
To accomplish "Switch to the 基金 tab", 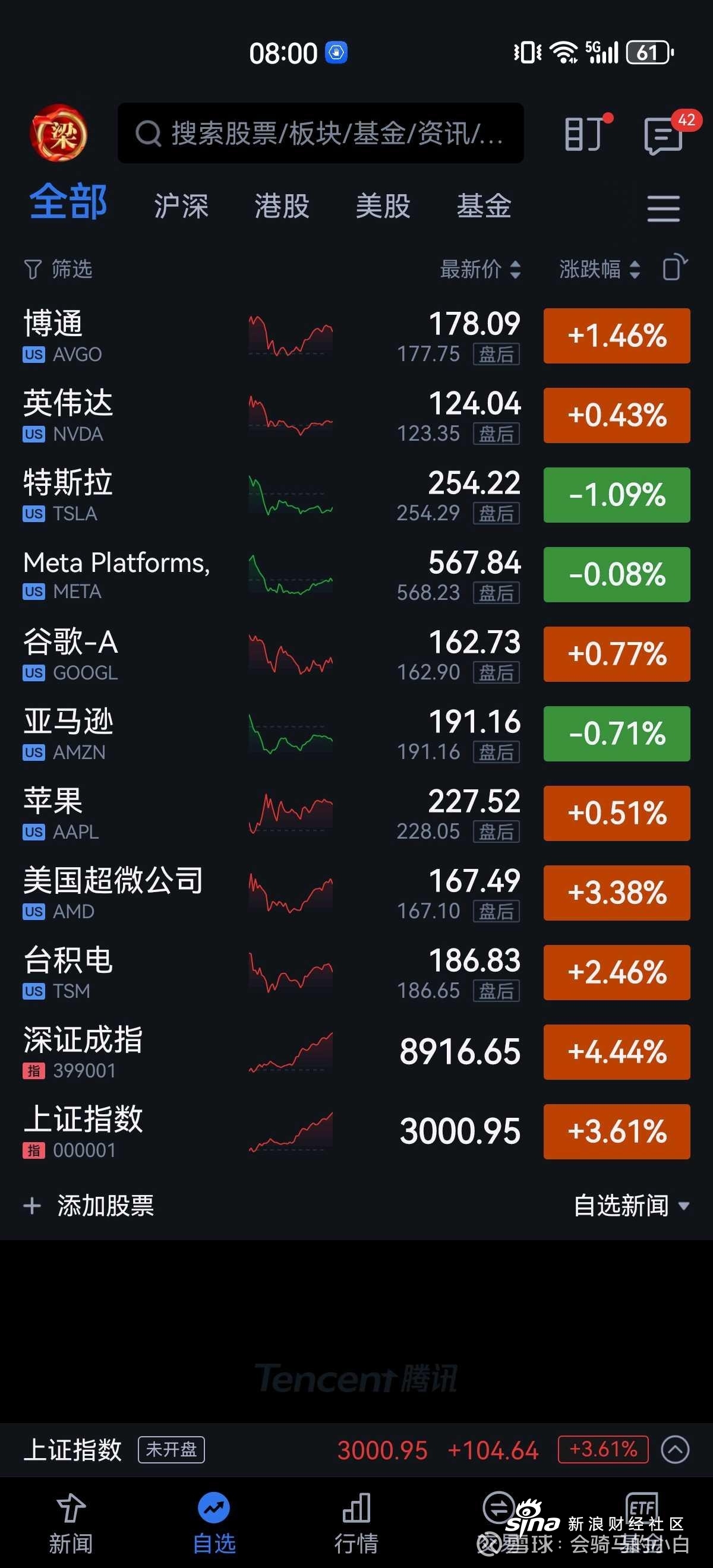I will coord(484,207).
